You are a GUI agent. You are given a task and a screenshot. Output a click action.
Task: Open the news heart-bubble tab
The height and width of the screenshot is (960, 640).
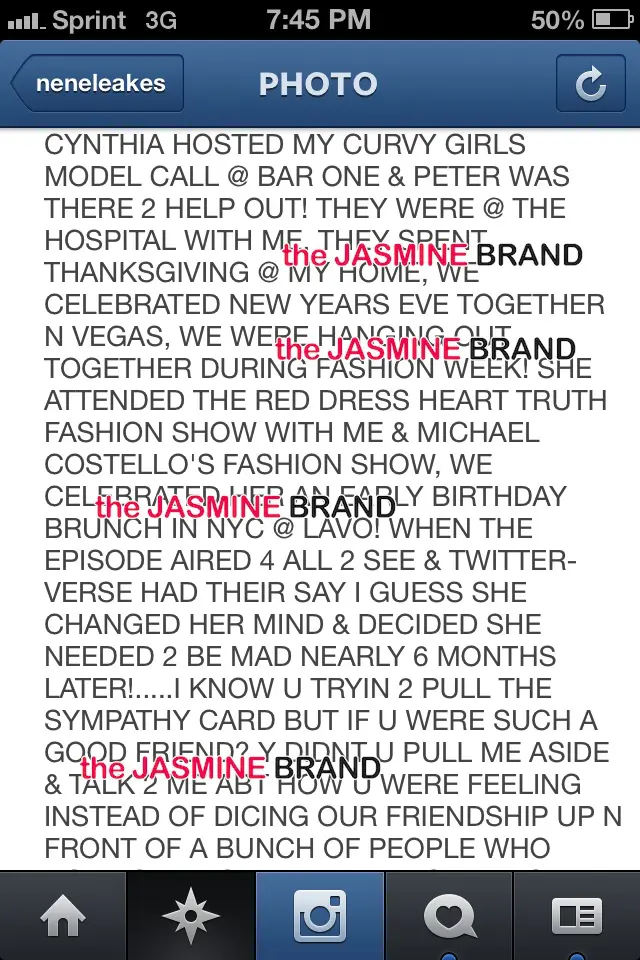coord(448,916)
